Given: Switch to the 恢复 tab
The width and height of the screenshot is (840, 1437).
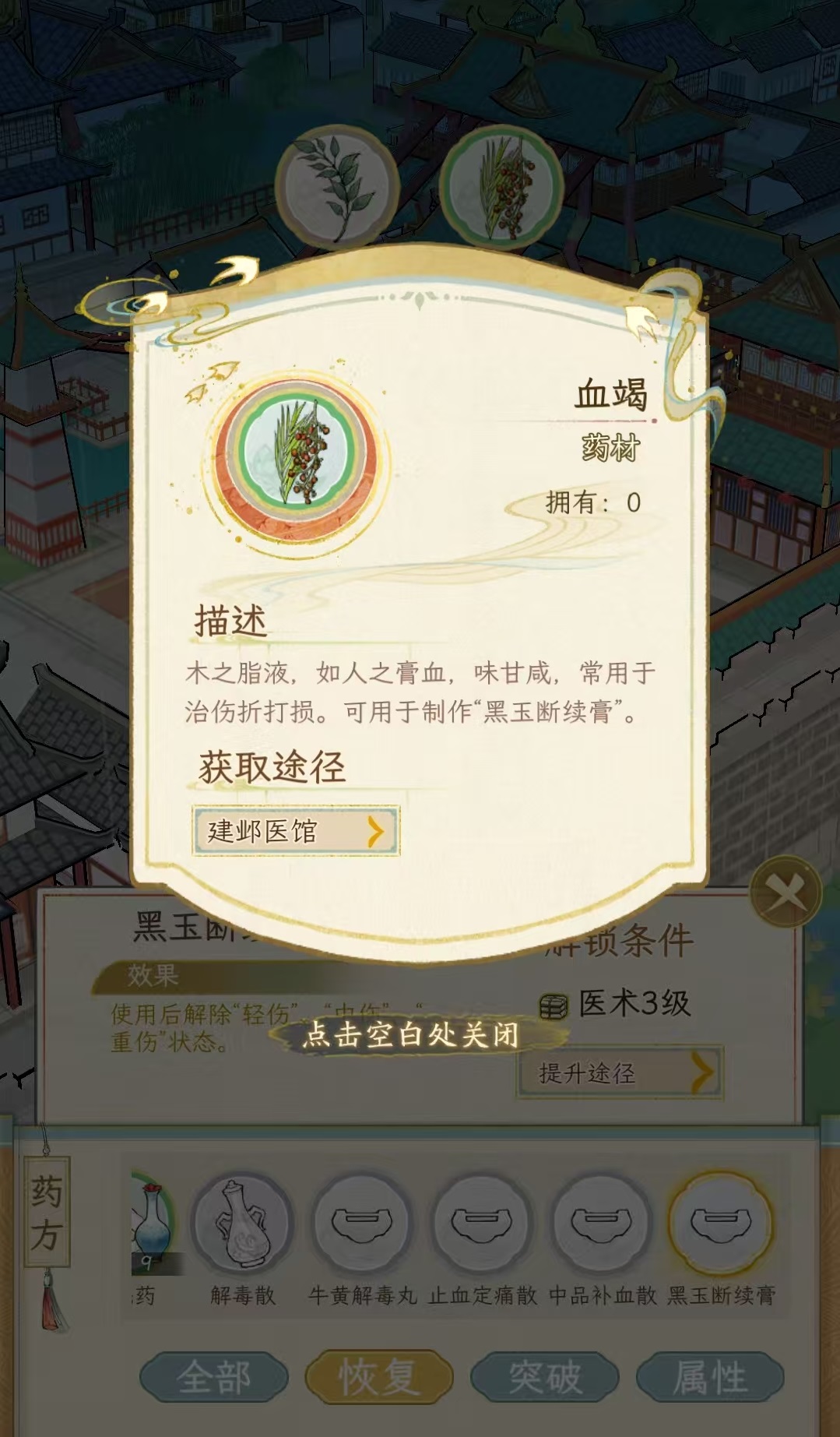Looking at the screenshot, I should 379,1378.
